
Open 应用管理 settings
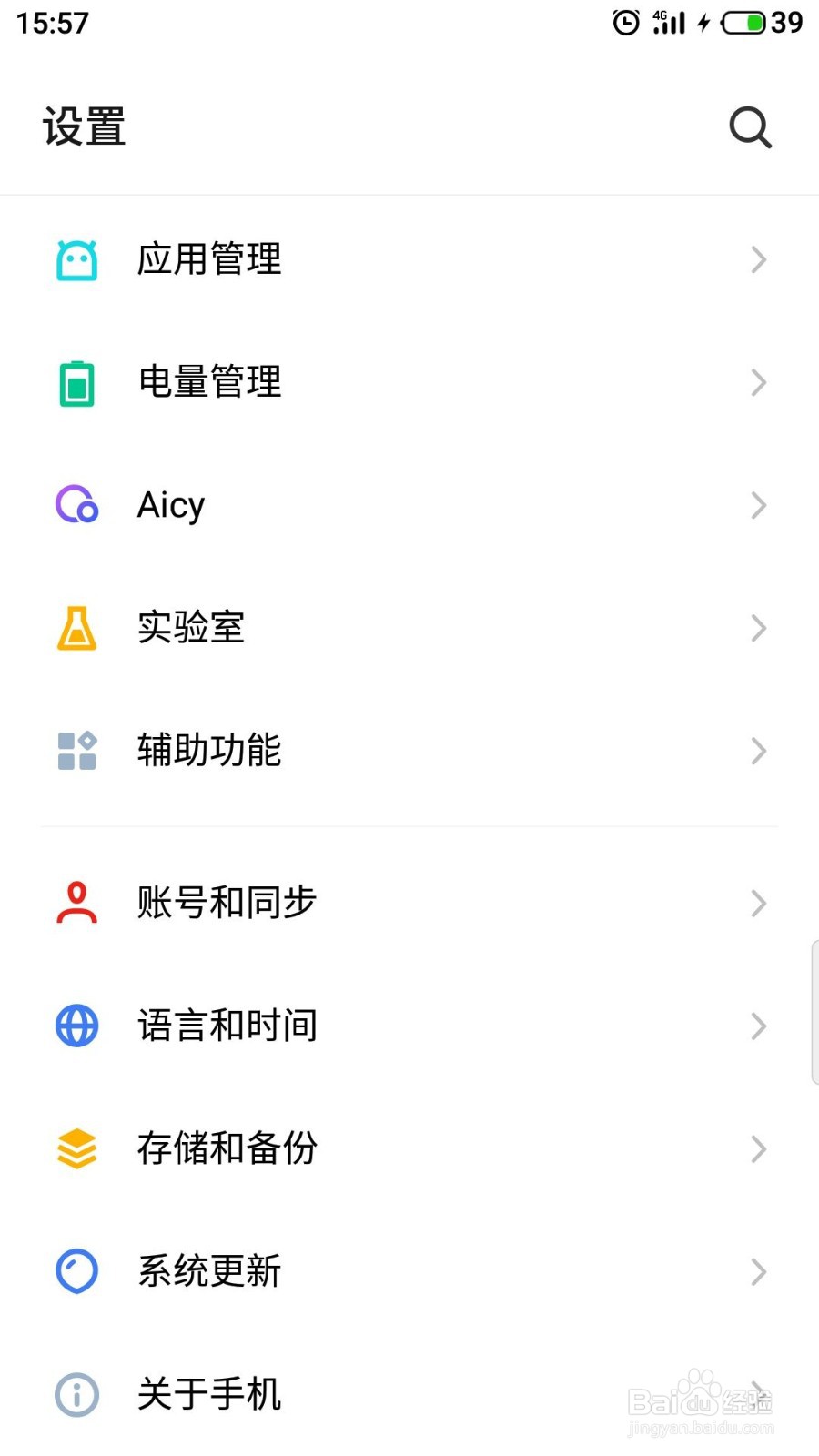pyautogui.click(x=409, y=260)
